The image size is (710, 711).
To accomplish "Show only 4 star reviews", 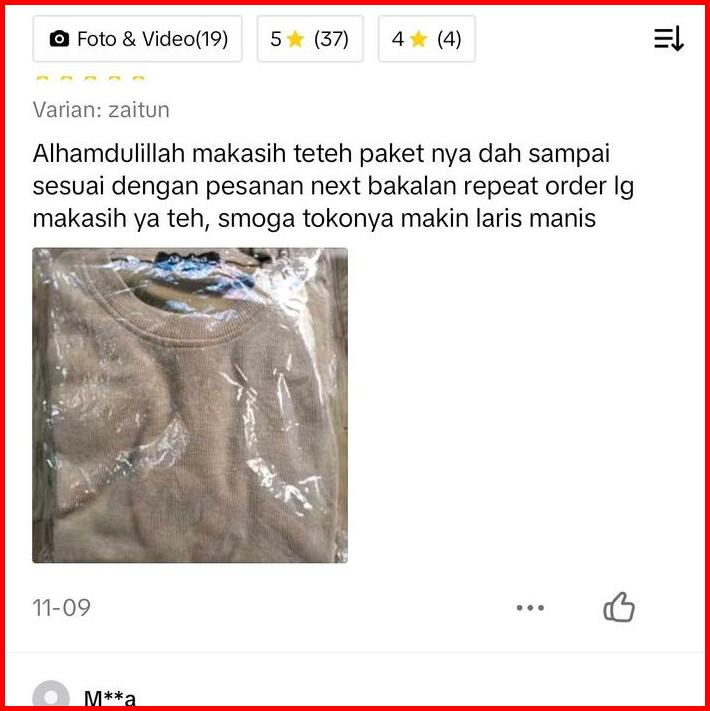I will 426,39.
